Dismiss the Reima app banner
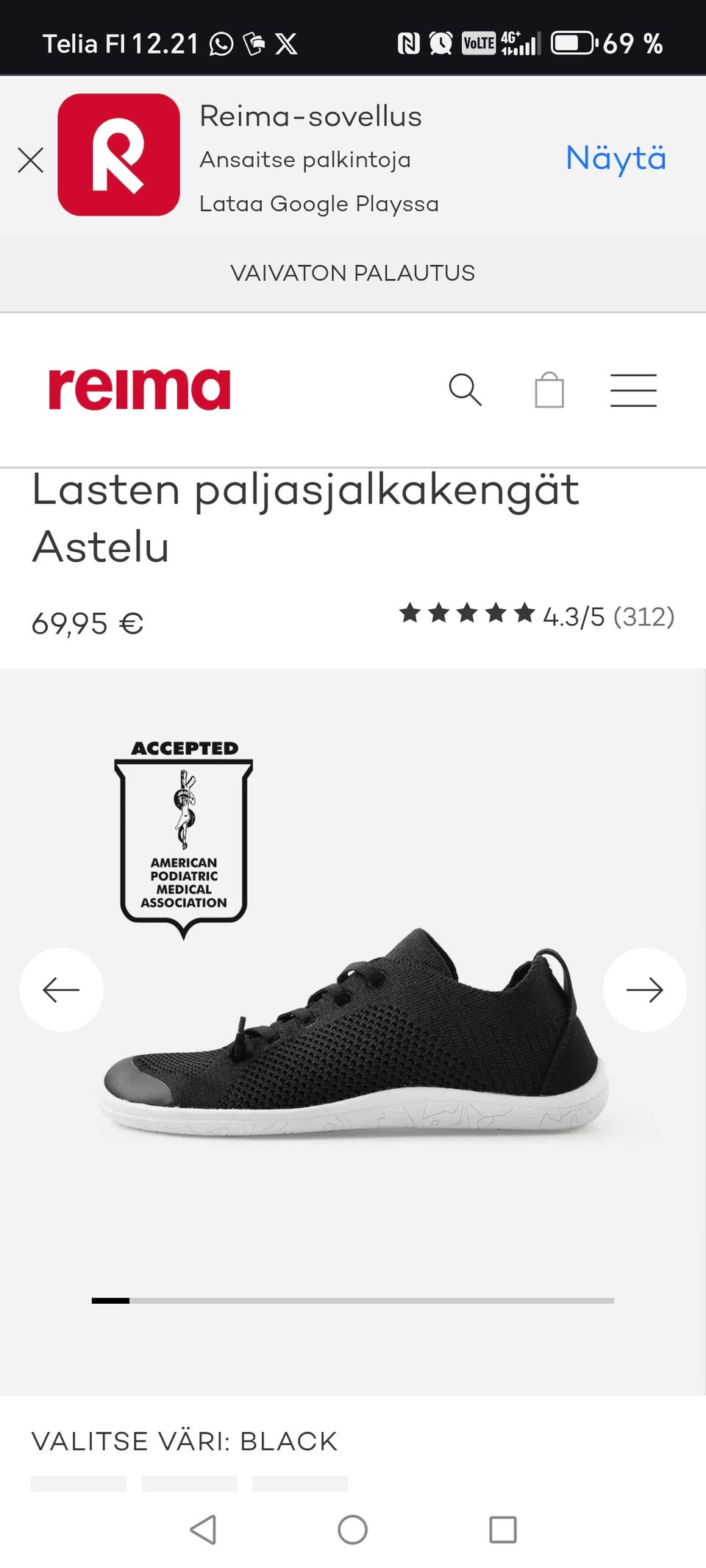 (x=31, y=160)
